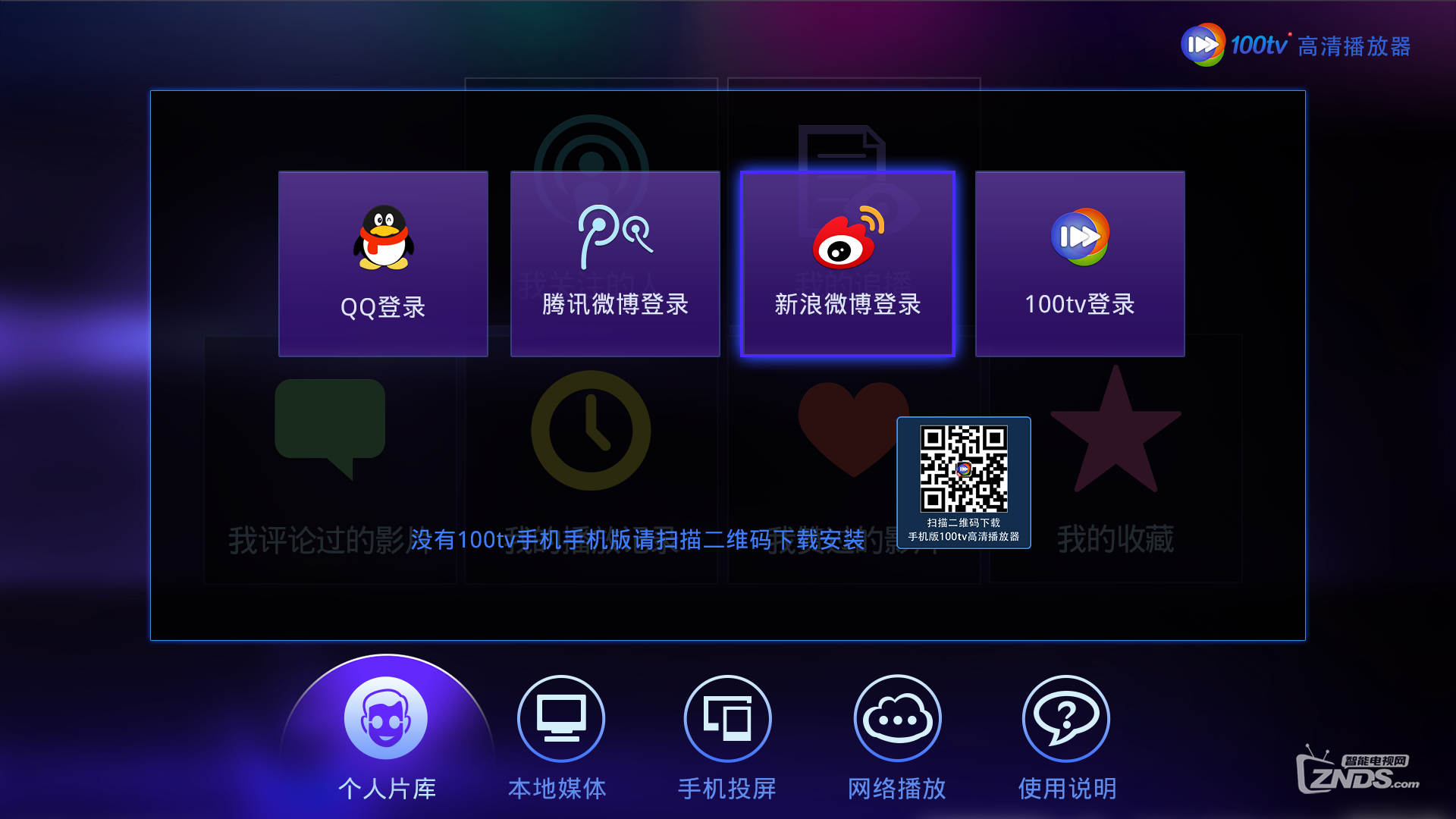Select QQ登录 login option

coord(383,263)
